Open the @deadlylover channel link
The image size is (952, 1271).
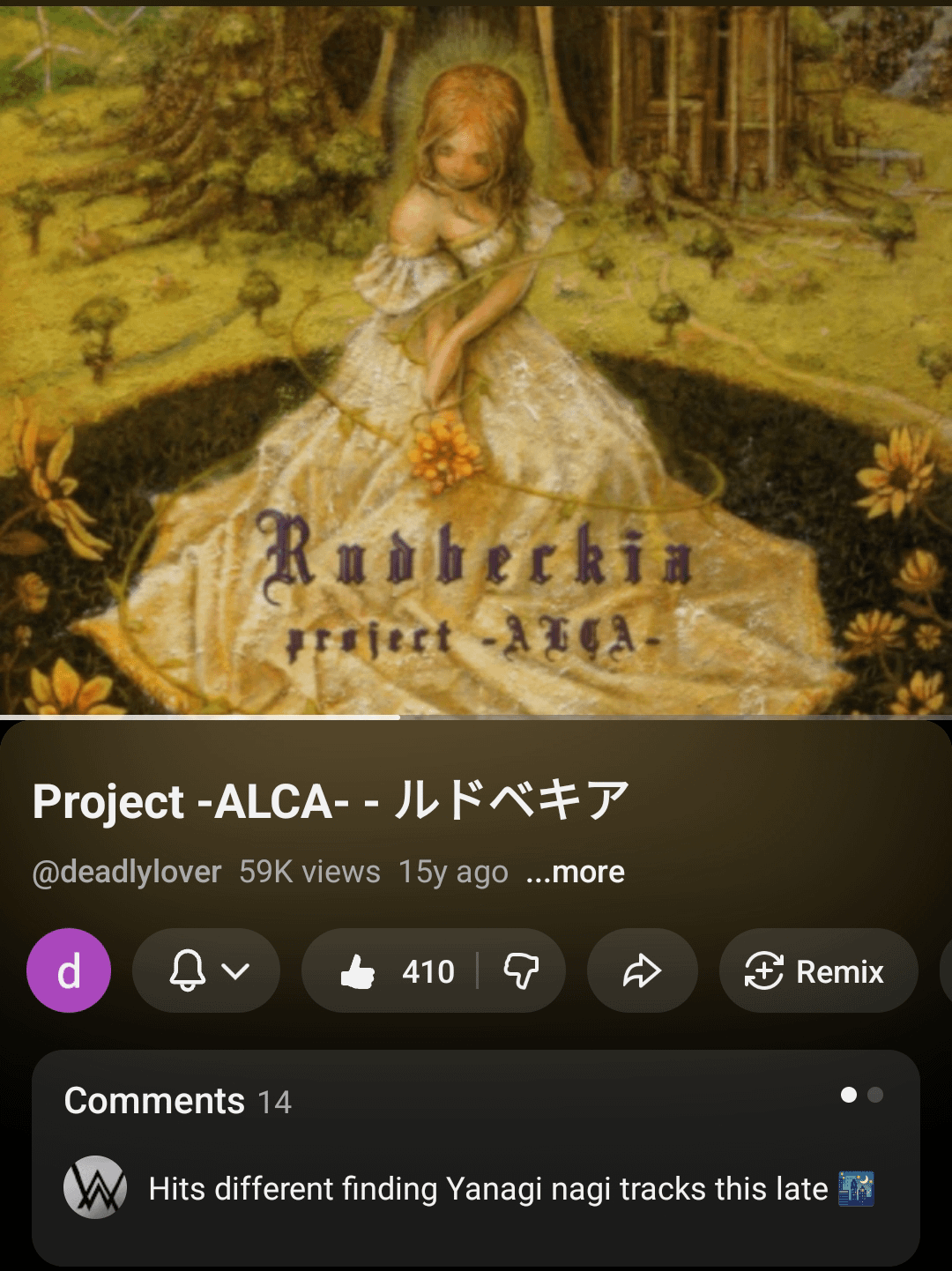click(126, 872)
